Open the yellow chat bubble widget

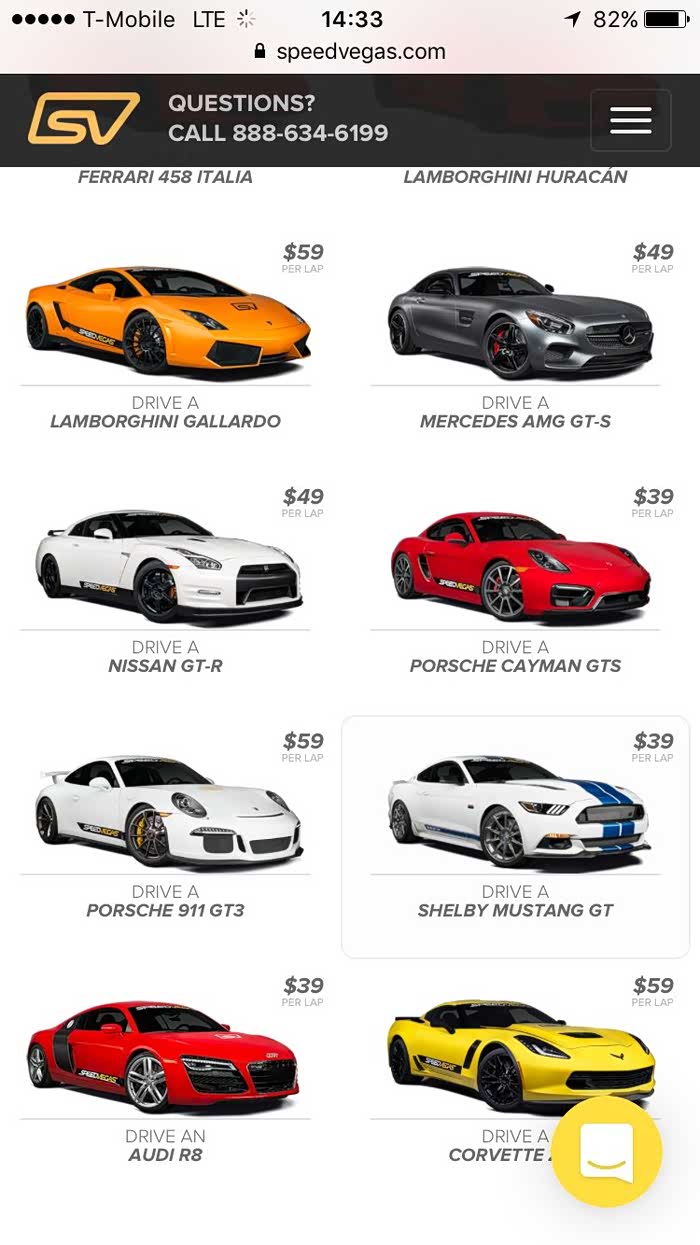pyautogui.click(x=607, y=1151)
